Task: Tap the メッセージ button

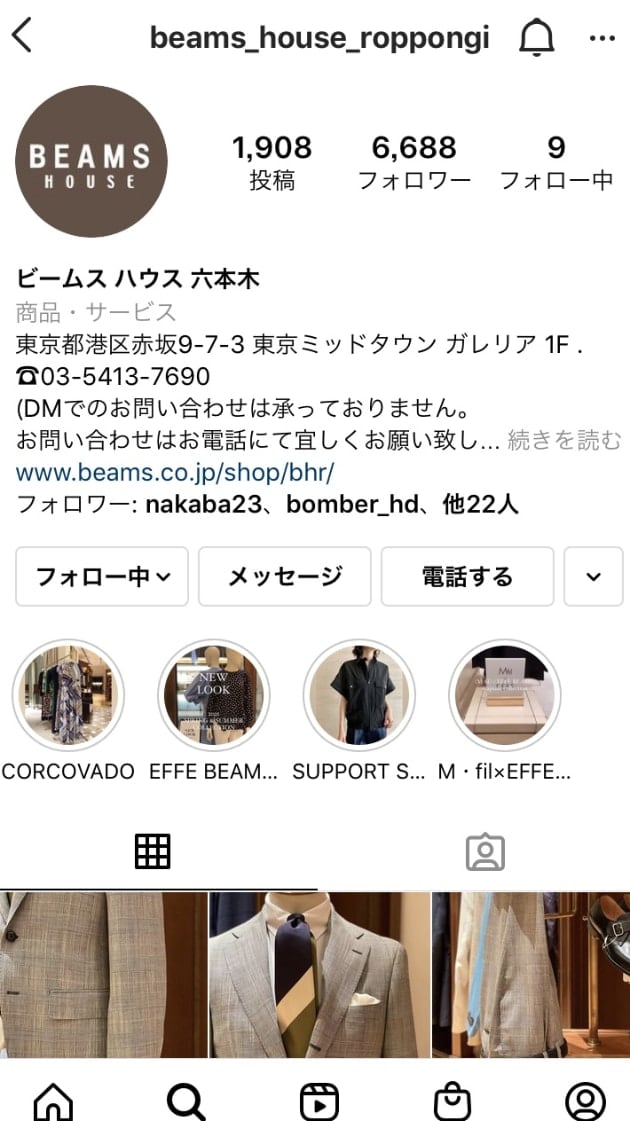Action: coord(285,577)
